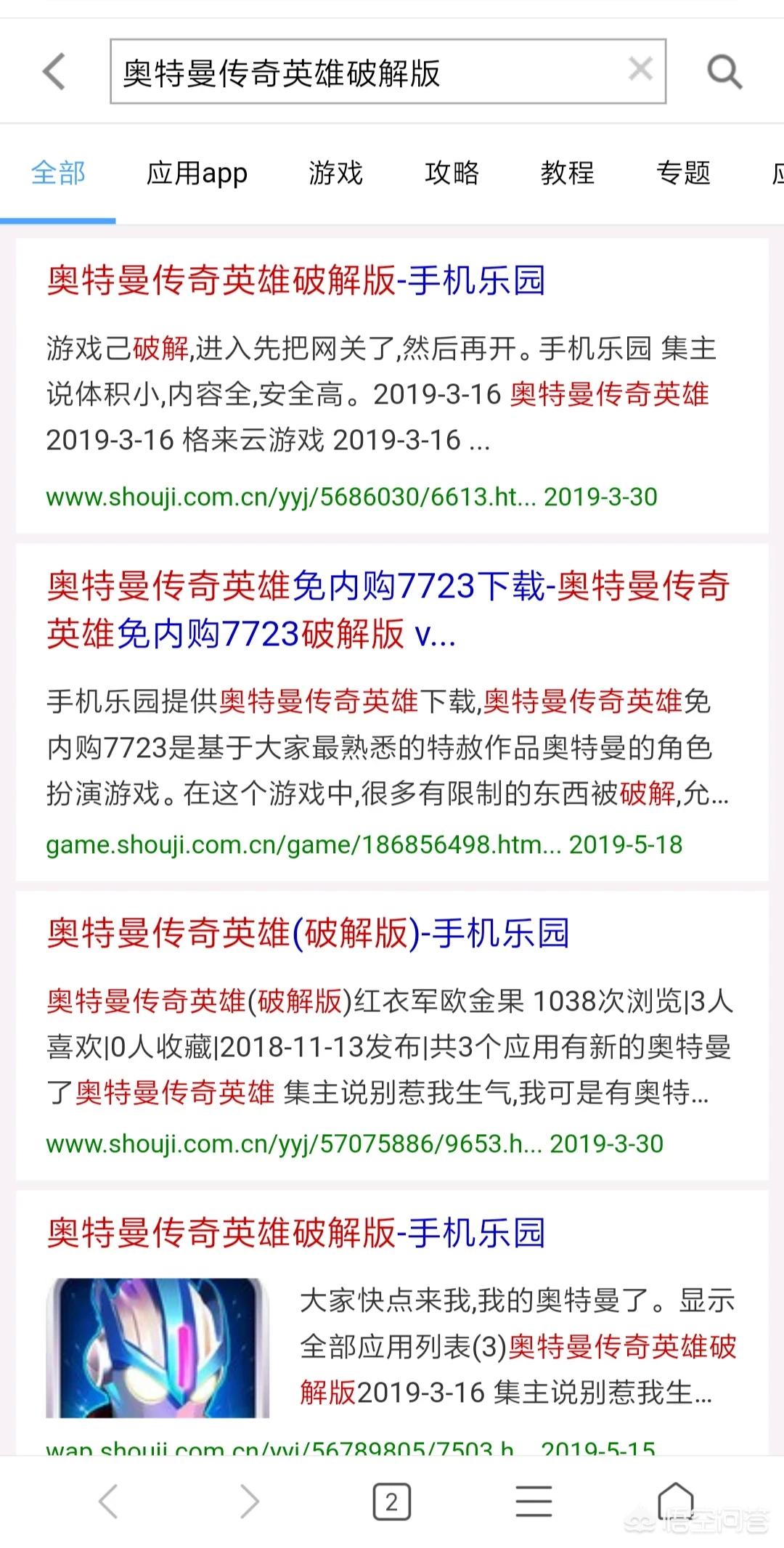
Task: Open the browser menu
Action: [534, 1501]
